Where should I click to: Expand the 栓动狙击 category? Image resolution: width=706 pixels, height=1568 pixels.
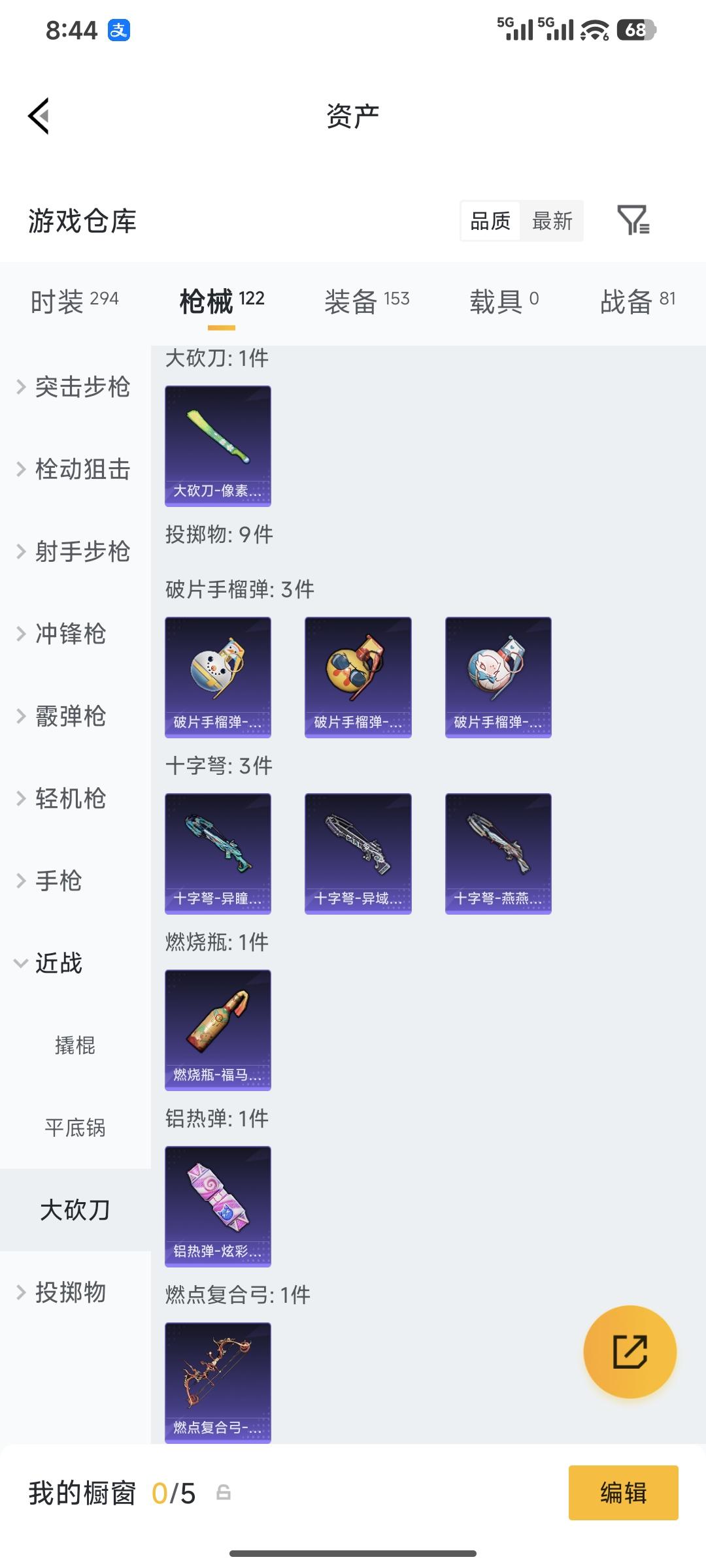74,469
